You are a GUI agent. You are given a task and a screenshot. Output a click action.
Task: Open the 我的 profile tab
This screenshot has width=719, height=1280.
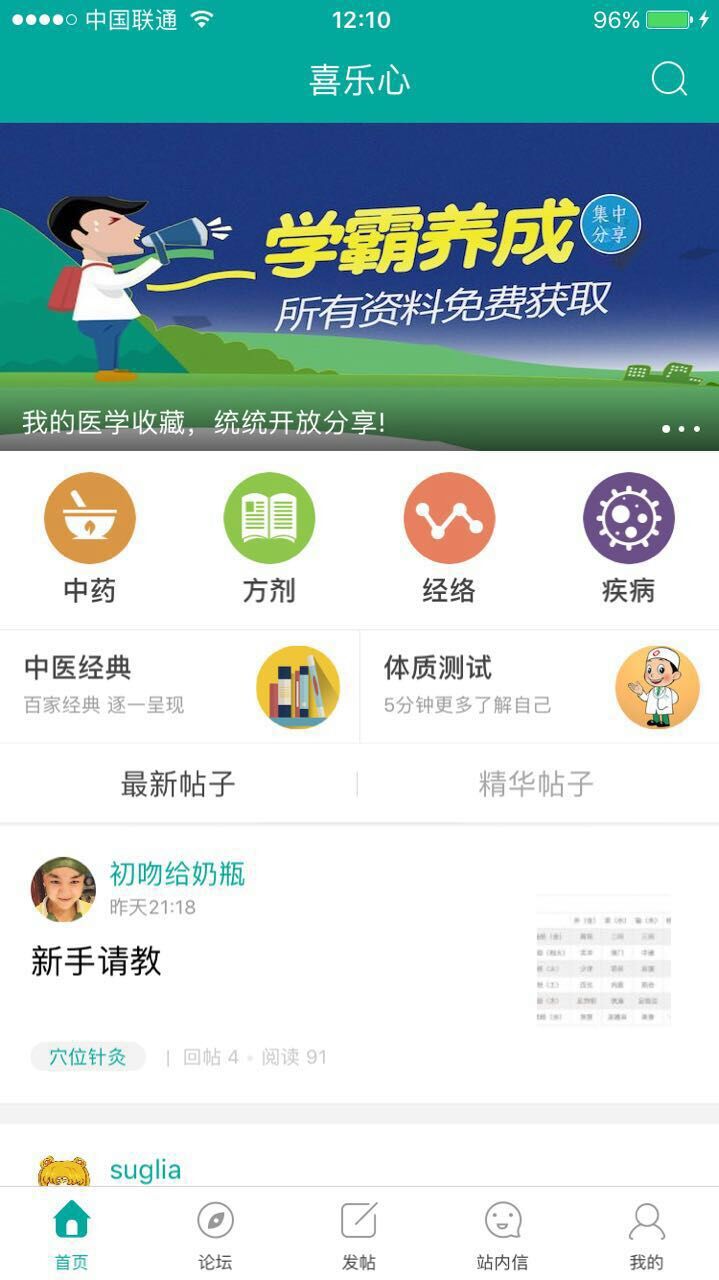coord(646,1235)
